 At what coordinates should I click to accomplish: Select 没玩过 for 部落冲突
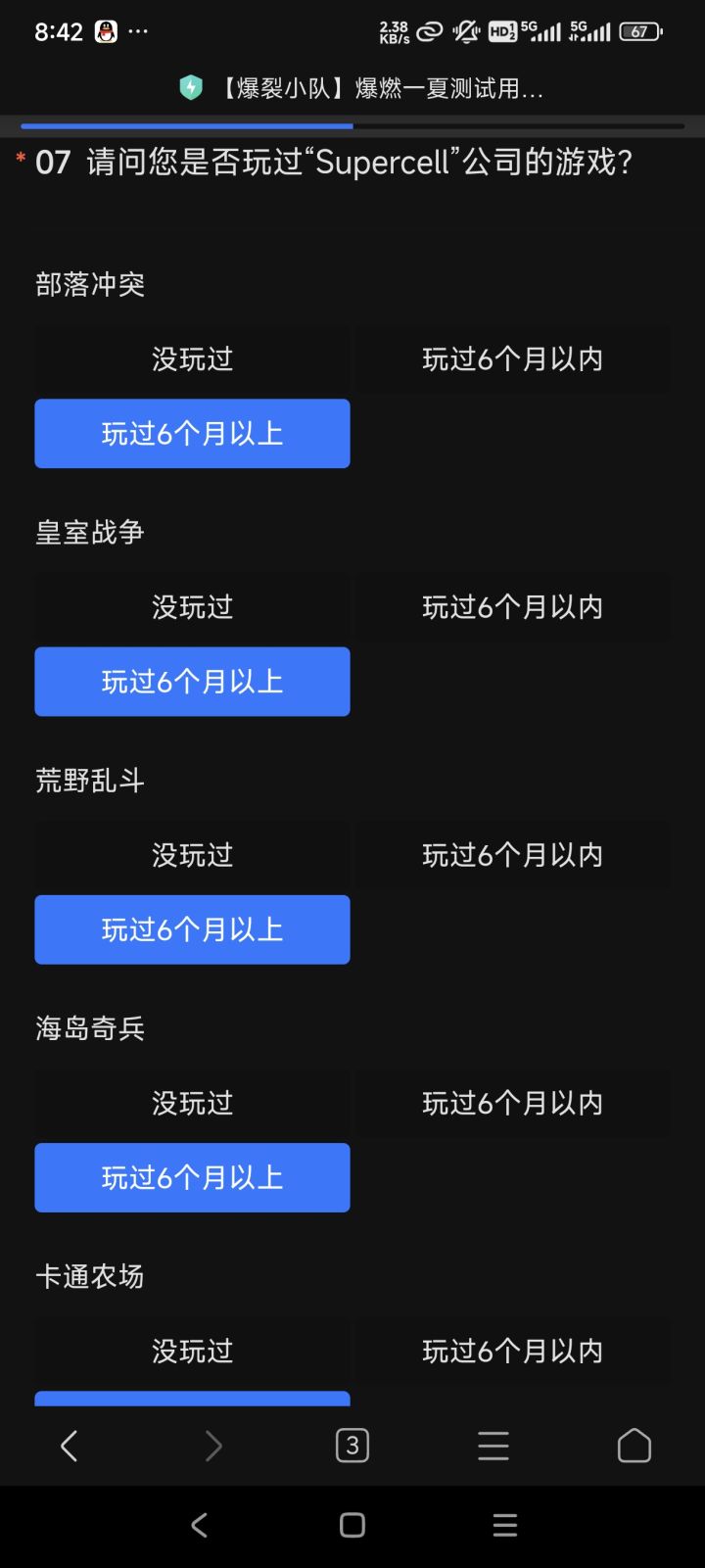[x=192, y=358]
